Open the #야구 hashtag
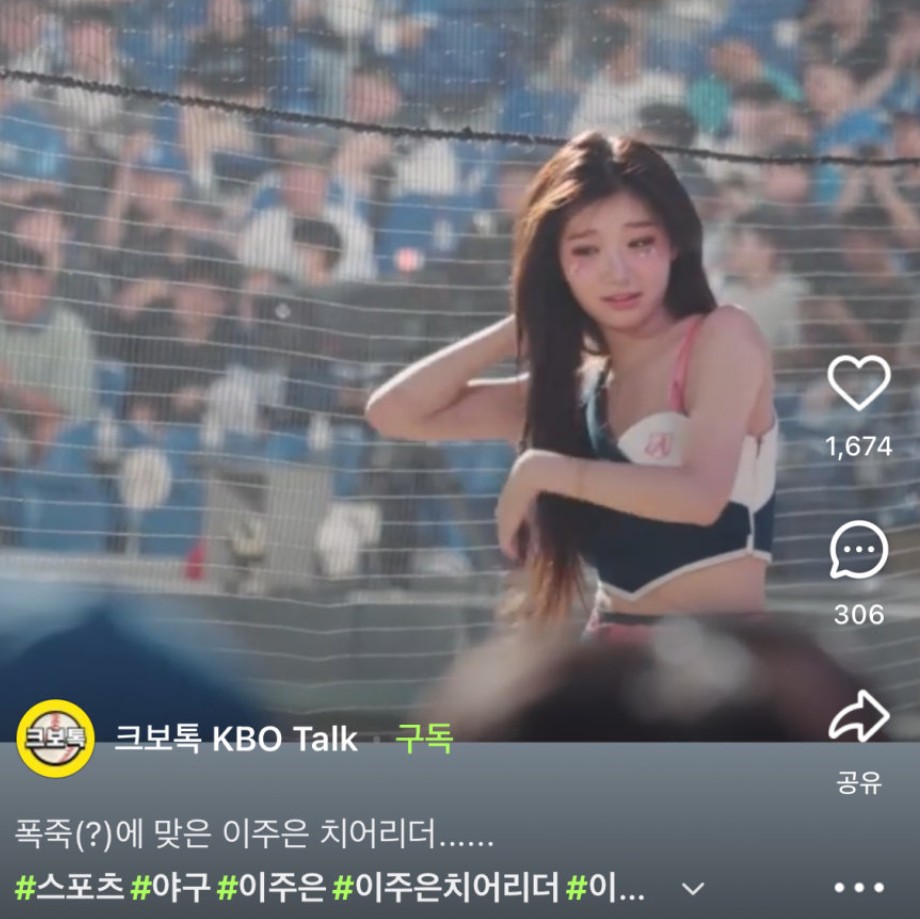This screenshot has width=920, height=919. tap(169, 887)
